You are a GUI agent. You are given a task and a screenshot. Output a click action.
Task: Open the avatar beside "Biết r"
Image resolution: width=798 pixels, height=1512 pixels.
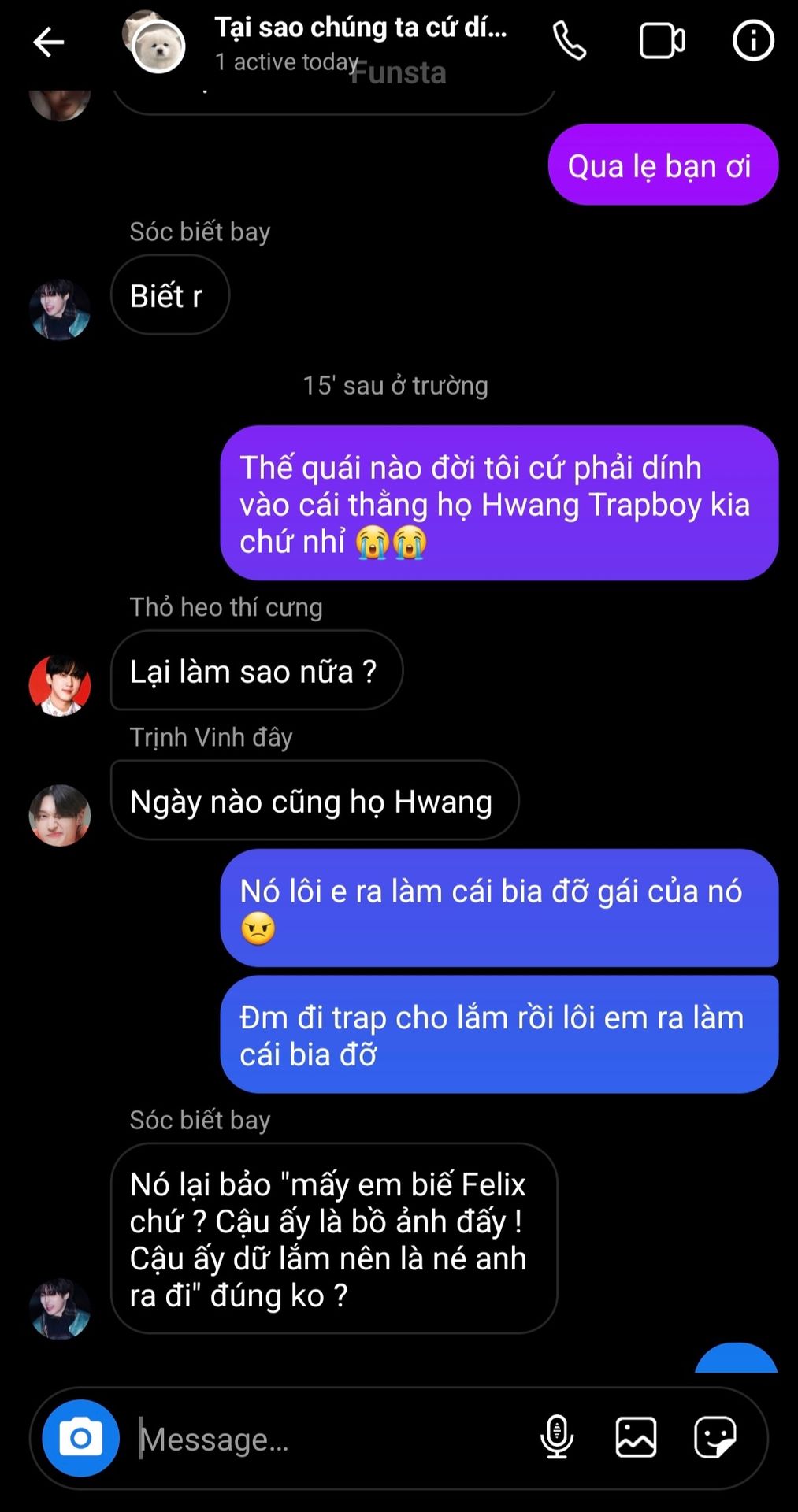[60, 309]
